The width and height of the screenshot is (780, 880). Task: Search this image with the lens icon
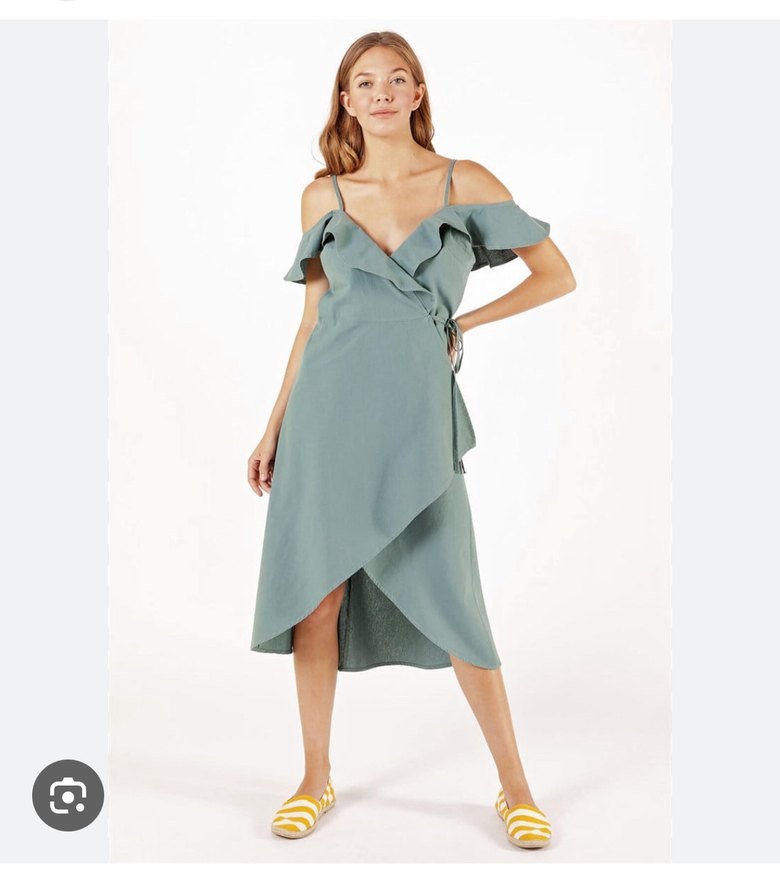pos(68,795)
